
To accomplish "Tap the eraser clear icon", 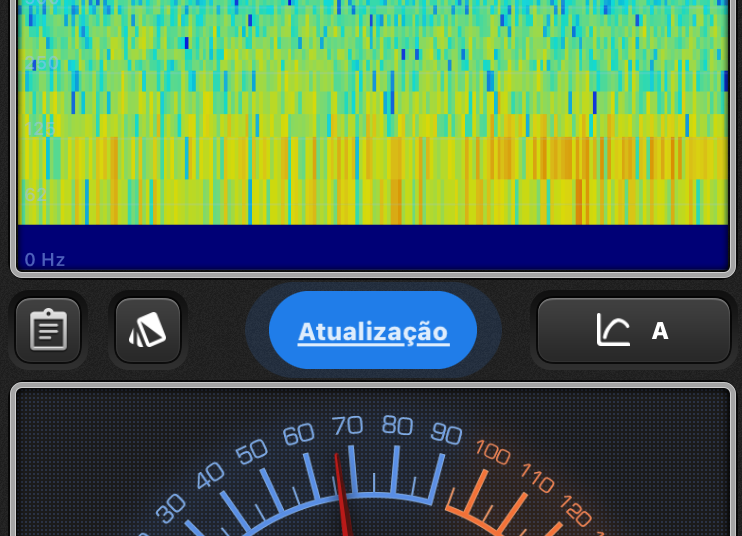I will point(148,330).
